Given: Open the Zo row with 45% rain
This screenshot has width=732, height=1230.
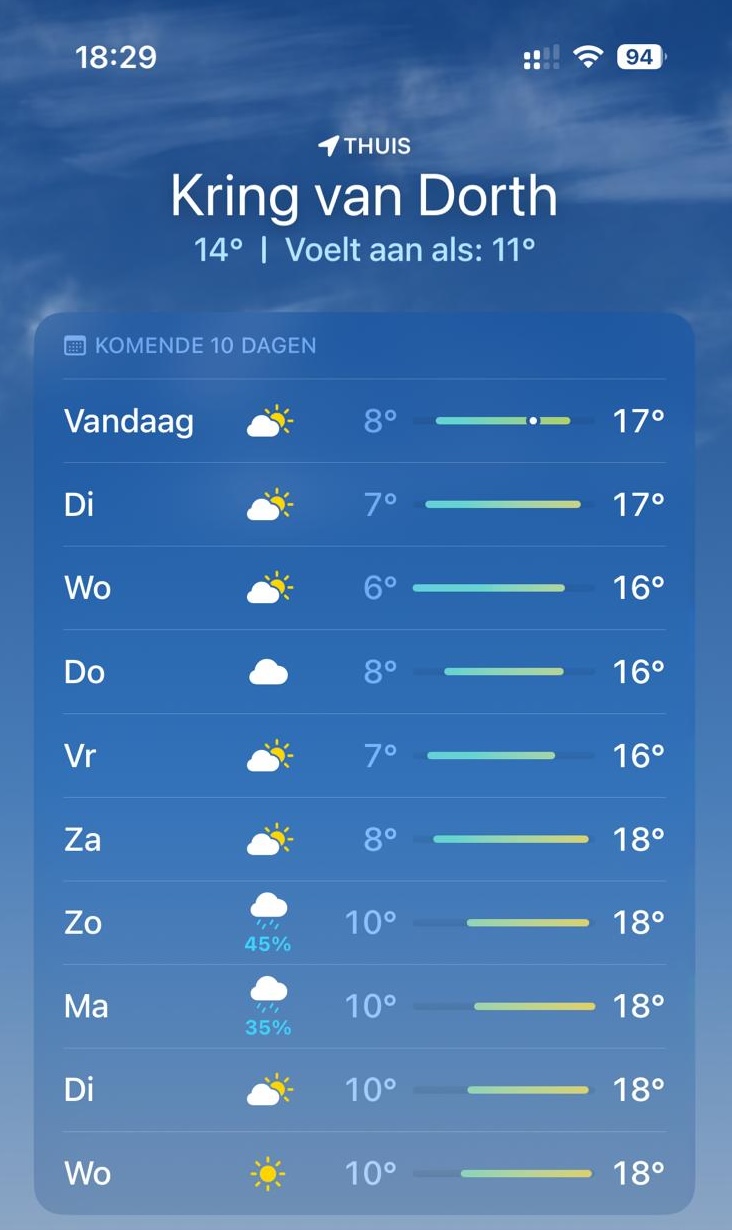Looking at the screenshot, I should (x=364, y=923).
